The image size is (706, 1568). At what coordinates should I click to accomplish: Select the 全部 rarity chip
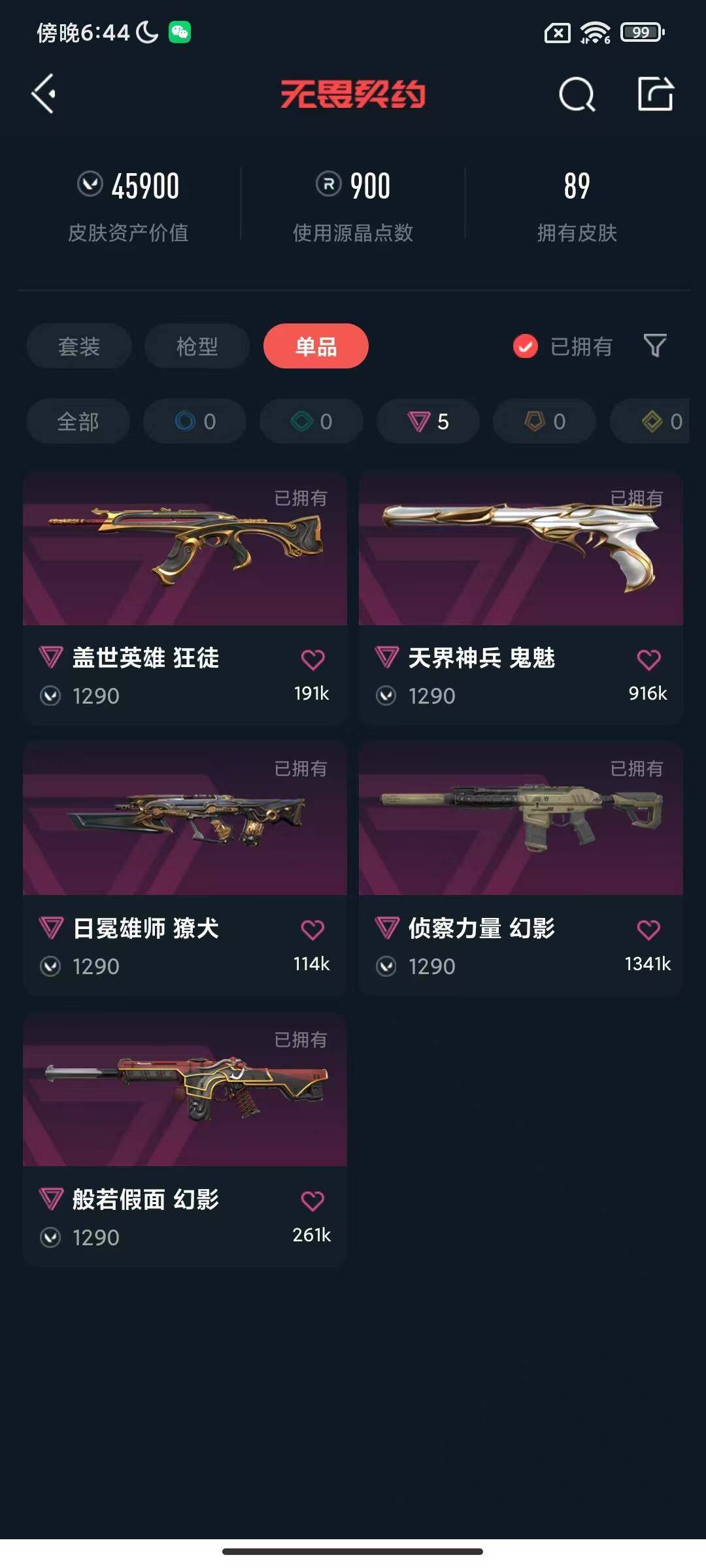pyautogui.click(x=78, y=421)
